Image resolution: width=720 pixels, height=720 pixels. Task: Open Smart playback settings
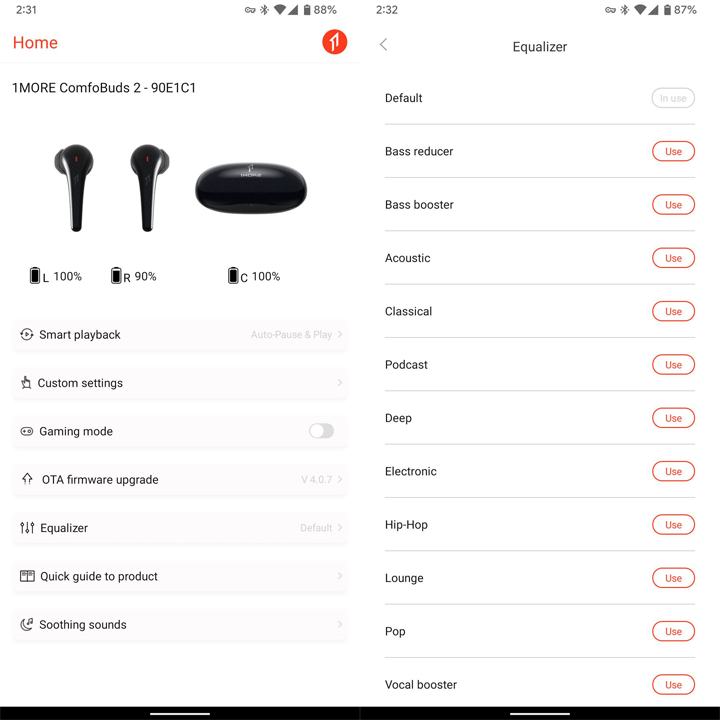point(180,335)
